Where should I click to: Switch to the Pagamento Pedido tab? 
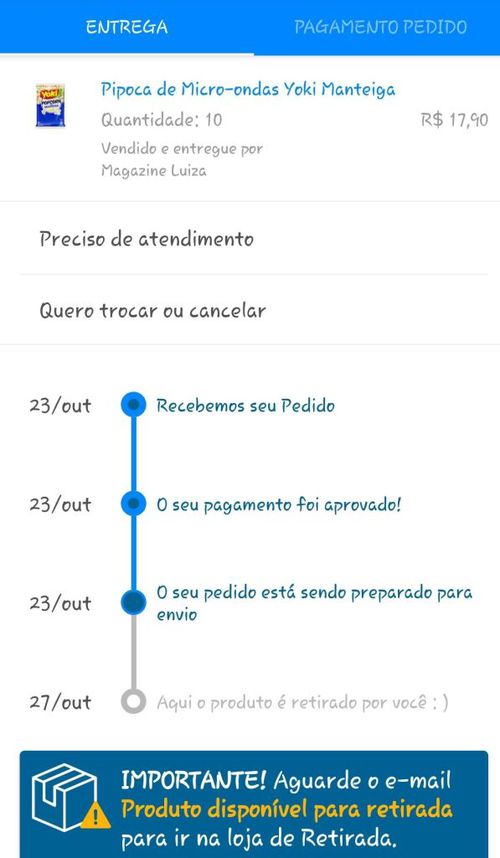click(x=380, y=27)
